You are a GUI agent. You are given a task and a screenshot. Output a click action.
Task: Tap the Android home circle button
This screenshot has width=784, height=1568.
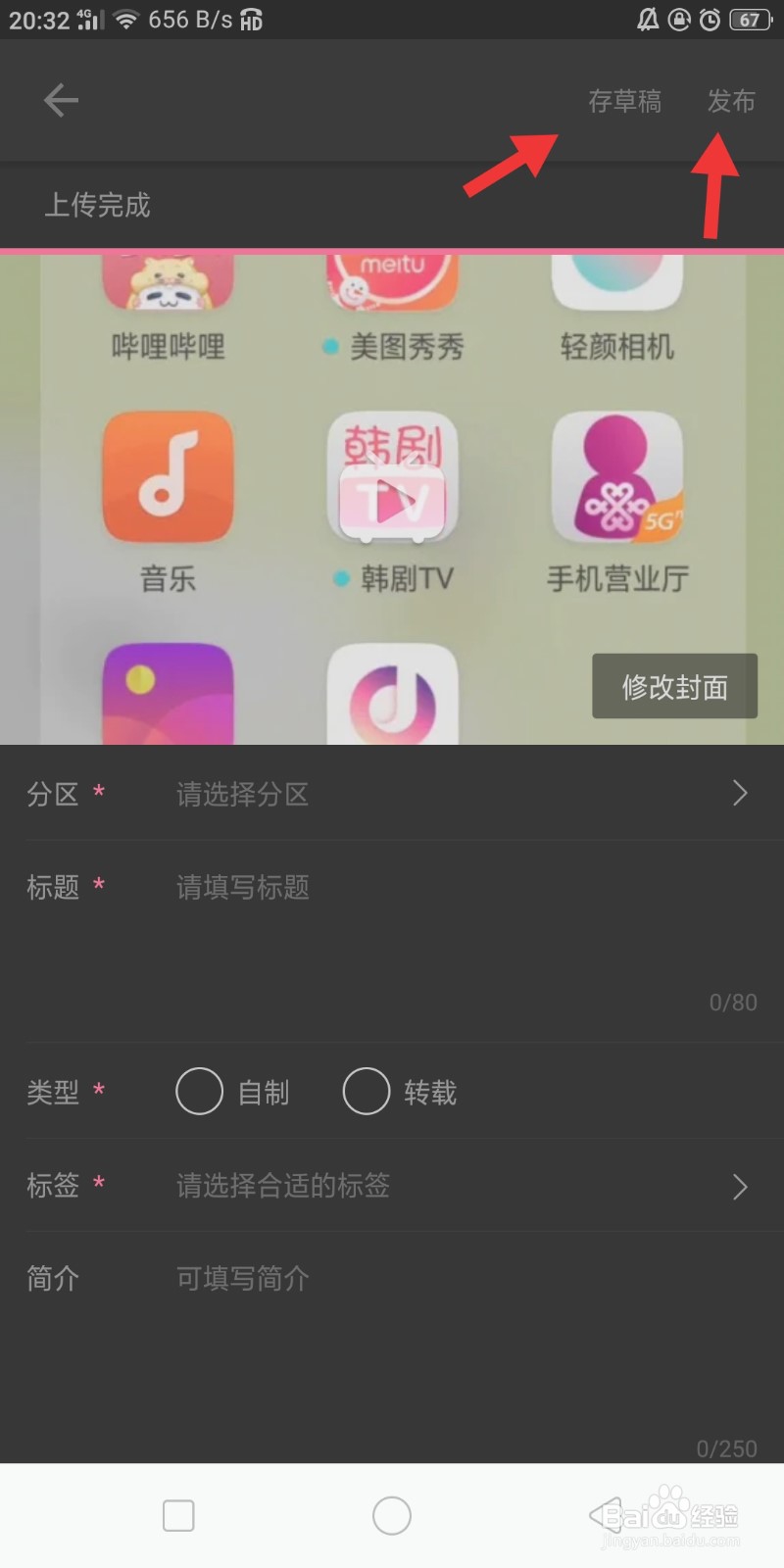pos(391,1514)
